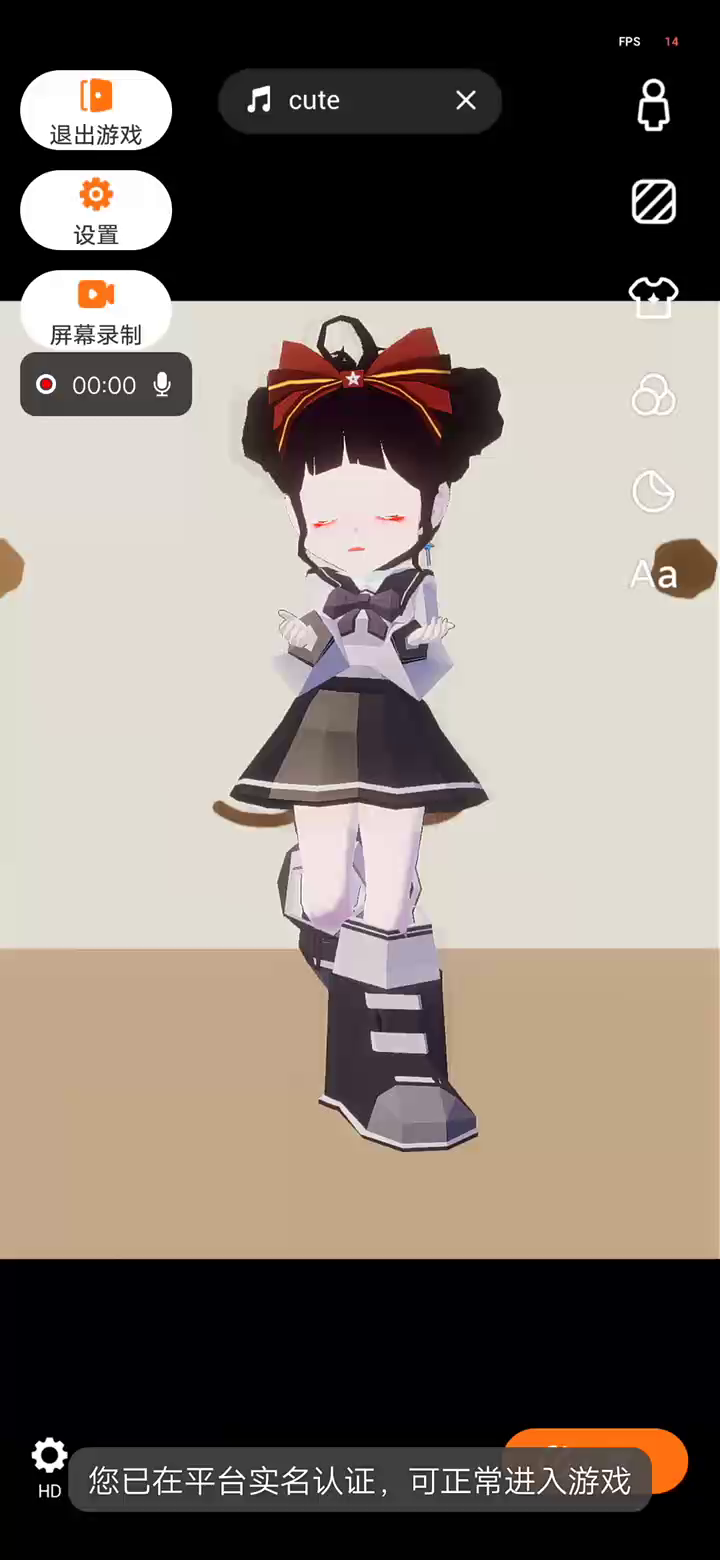Open 设置 settings
The image size is (720, 1560).
click(x=96, y=210)
